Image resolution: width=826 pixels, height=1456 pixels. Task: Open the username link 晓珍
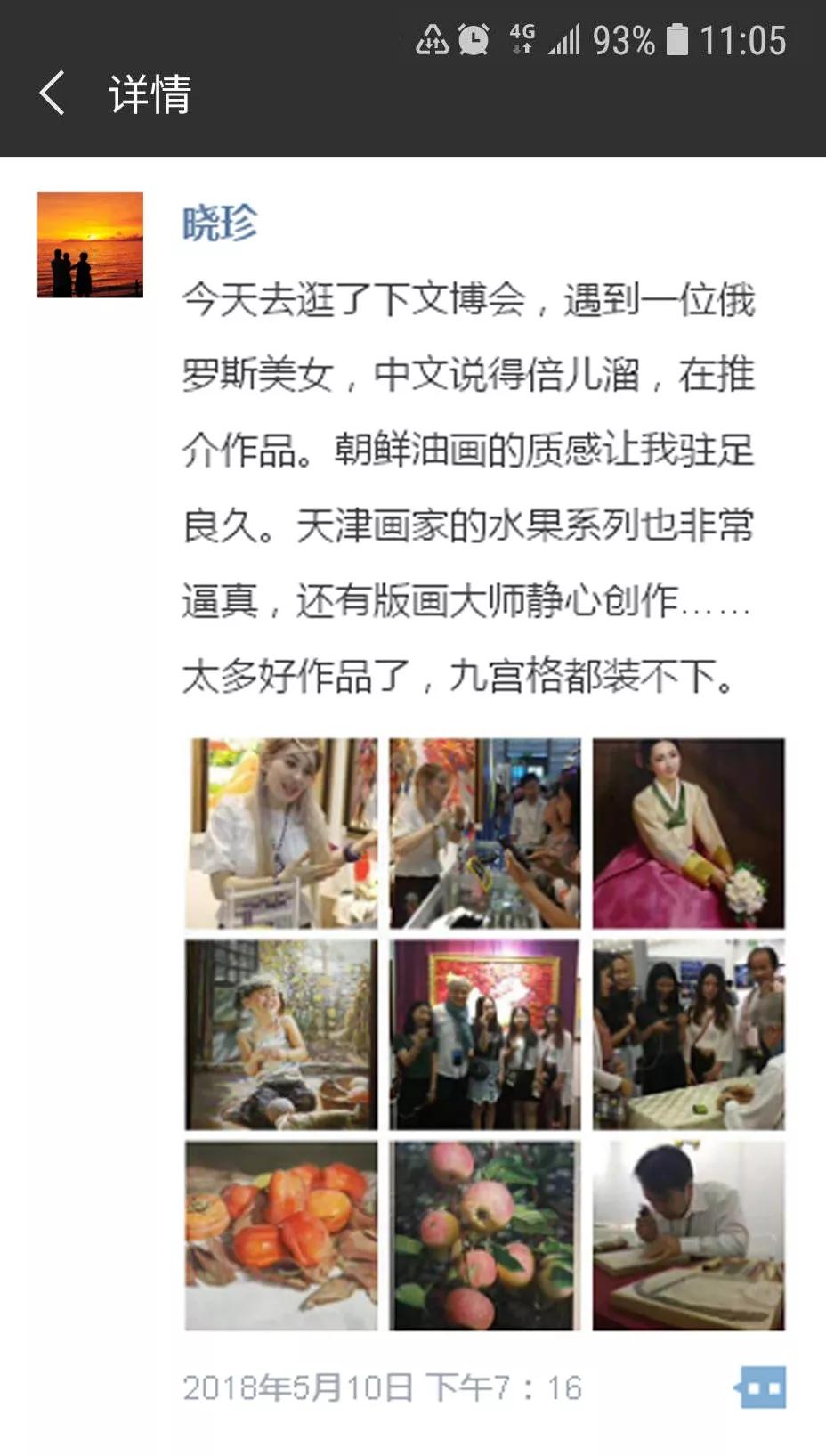220,223
